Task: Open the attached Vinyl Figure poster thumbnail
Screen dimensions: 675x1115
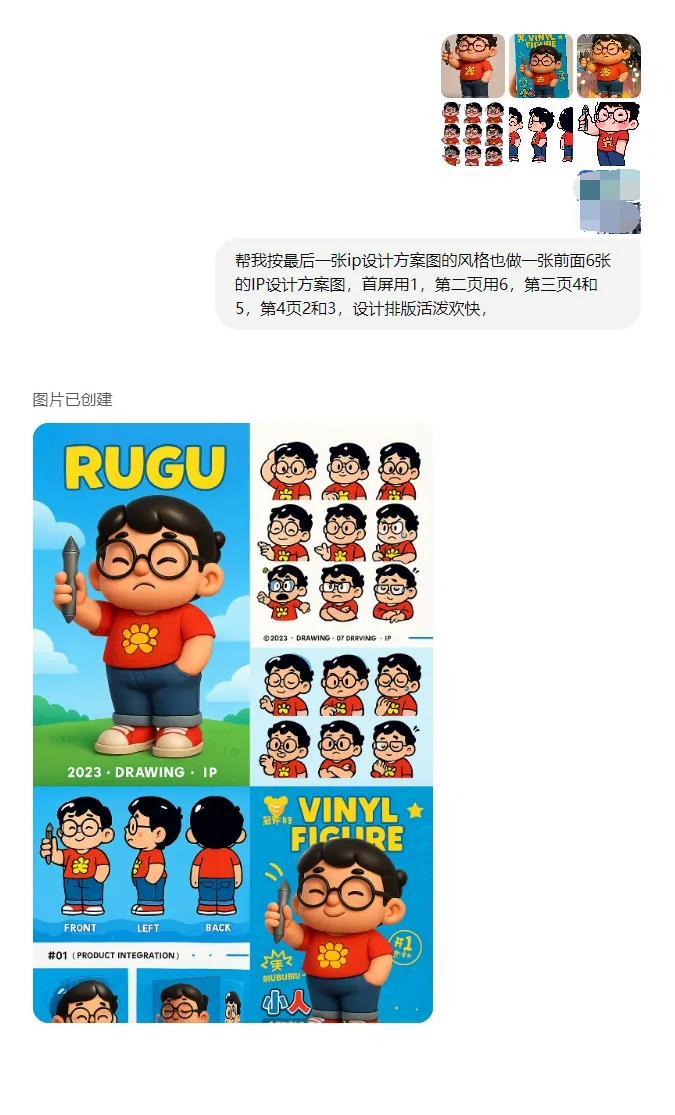Action: 540,66
